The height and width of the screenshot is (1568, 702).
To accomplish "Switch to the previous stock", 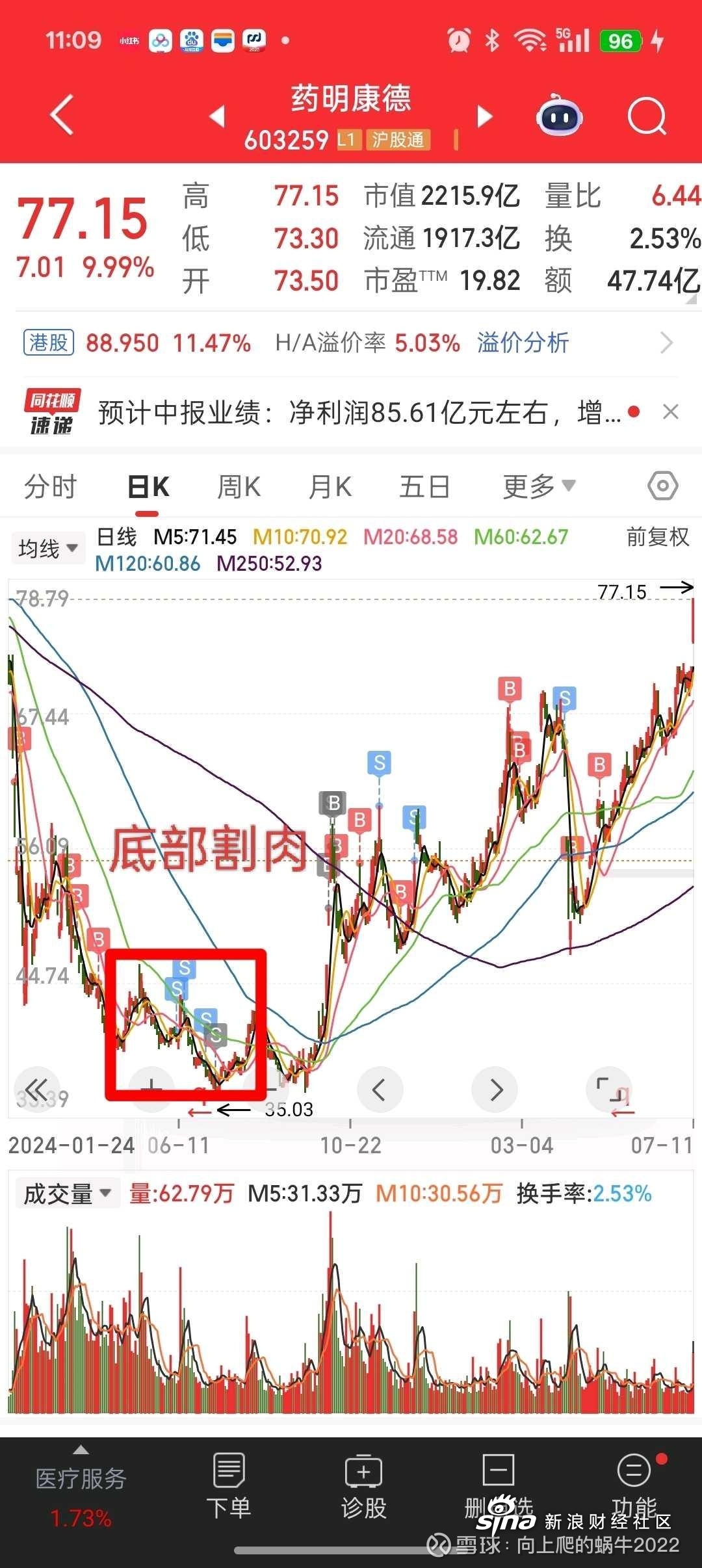I will [218, 116].
